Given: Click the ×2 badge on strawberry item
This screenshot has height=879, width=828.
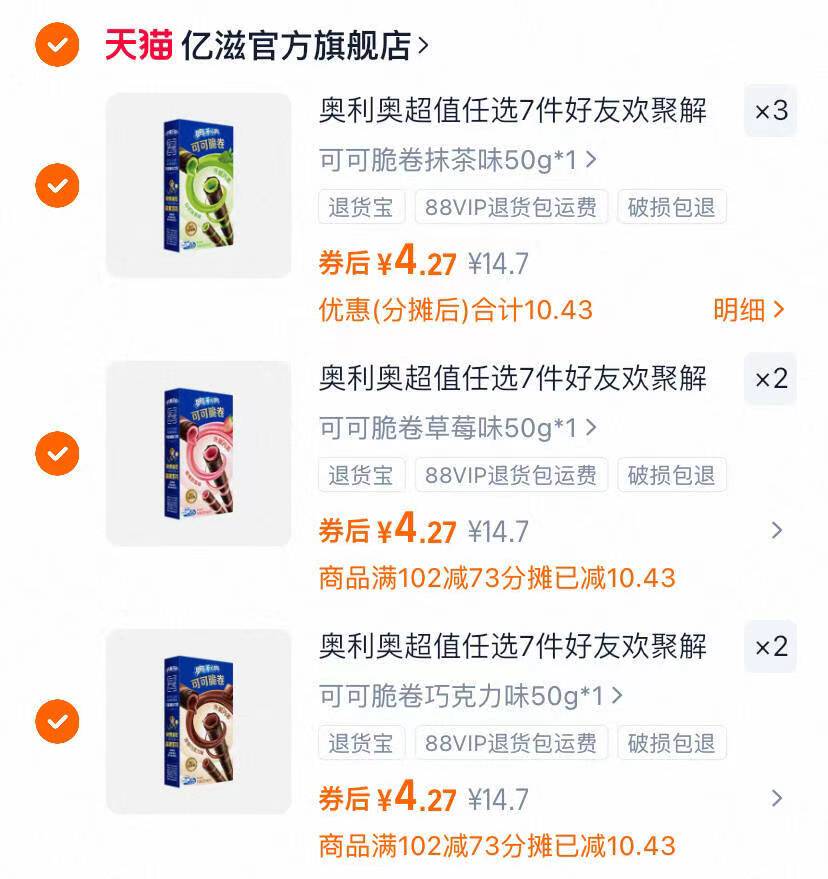Looking at the screenshot, I should [x=769, y=380].
